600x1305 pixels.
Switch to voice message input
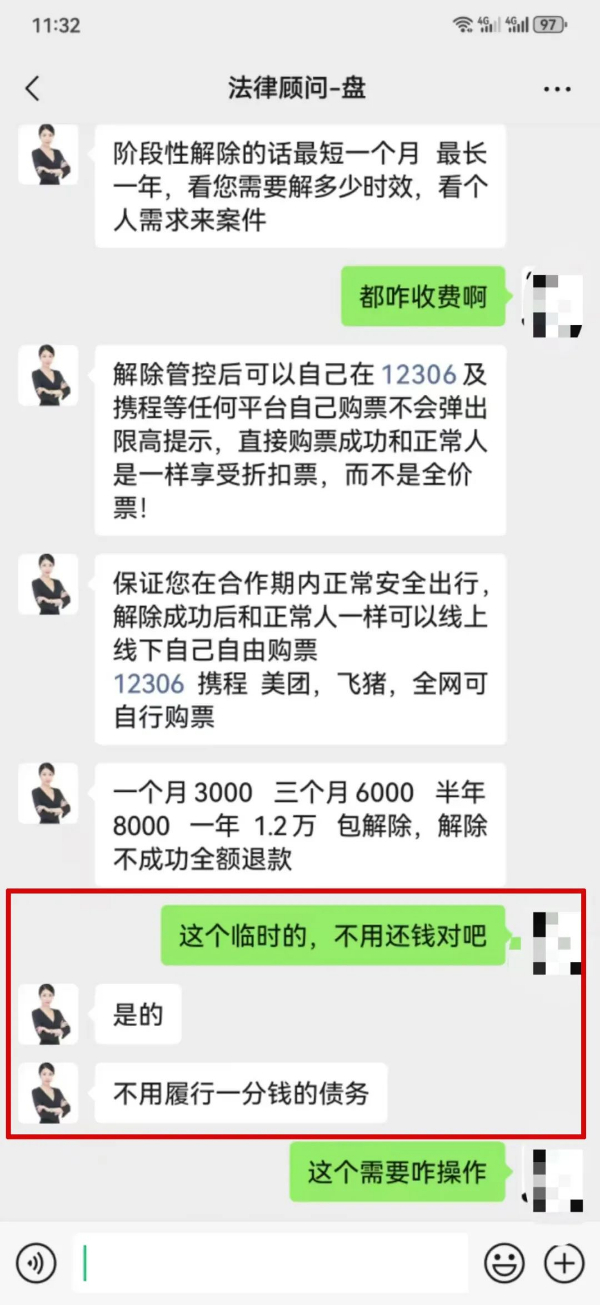pyautogui.click(x=36, y=1263)
